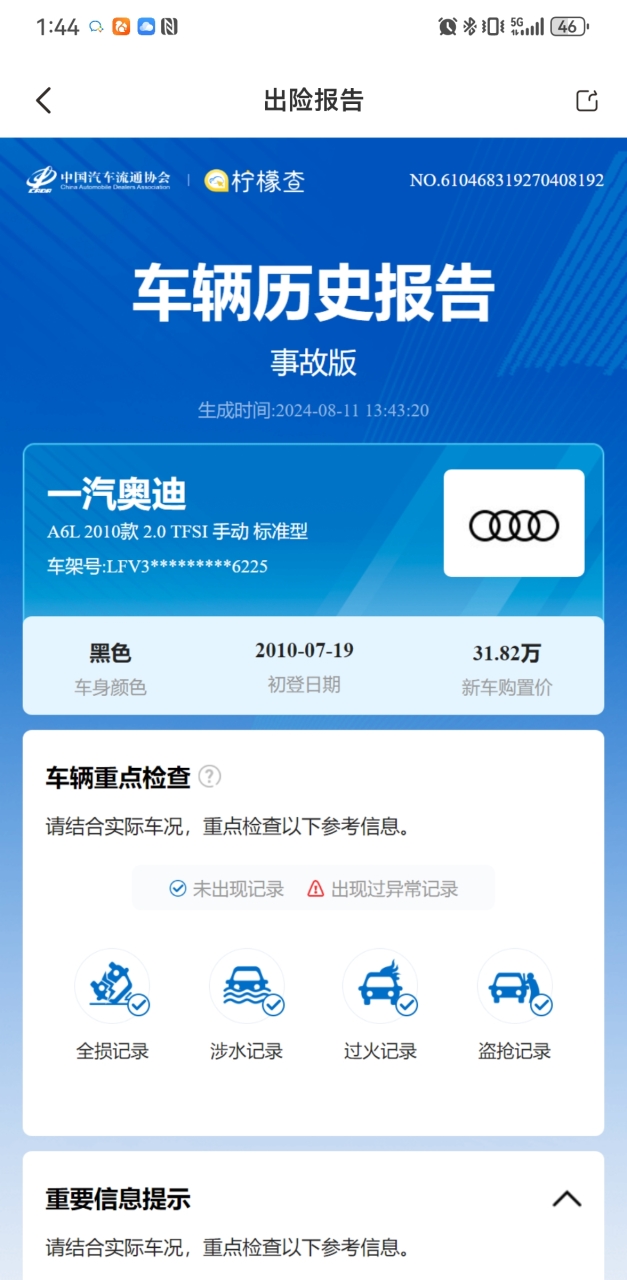627x1280 pixels.
Task: Collapse the 重要信息提示 section
Action: click(567, 1198)
